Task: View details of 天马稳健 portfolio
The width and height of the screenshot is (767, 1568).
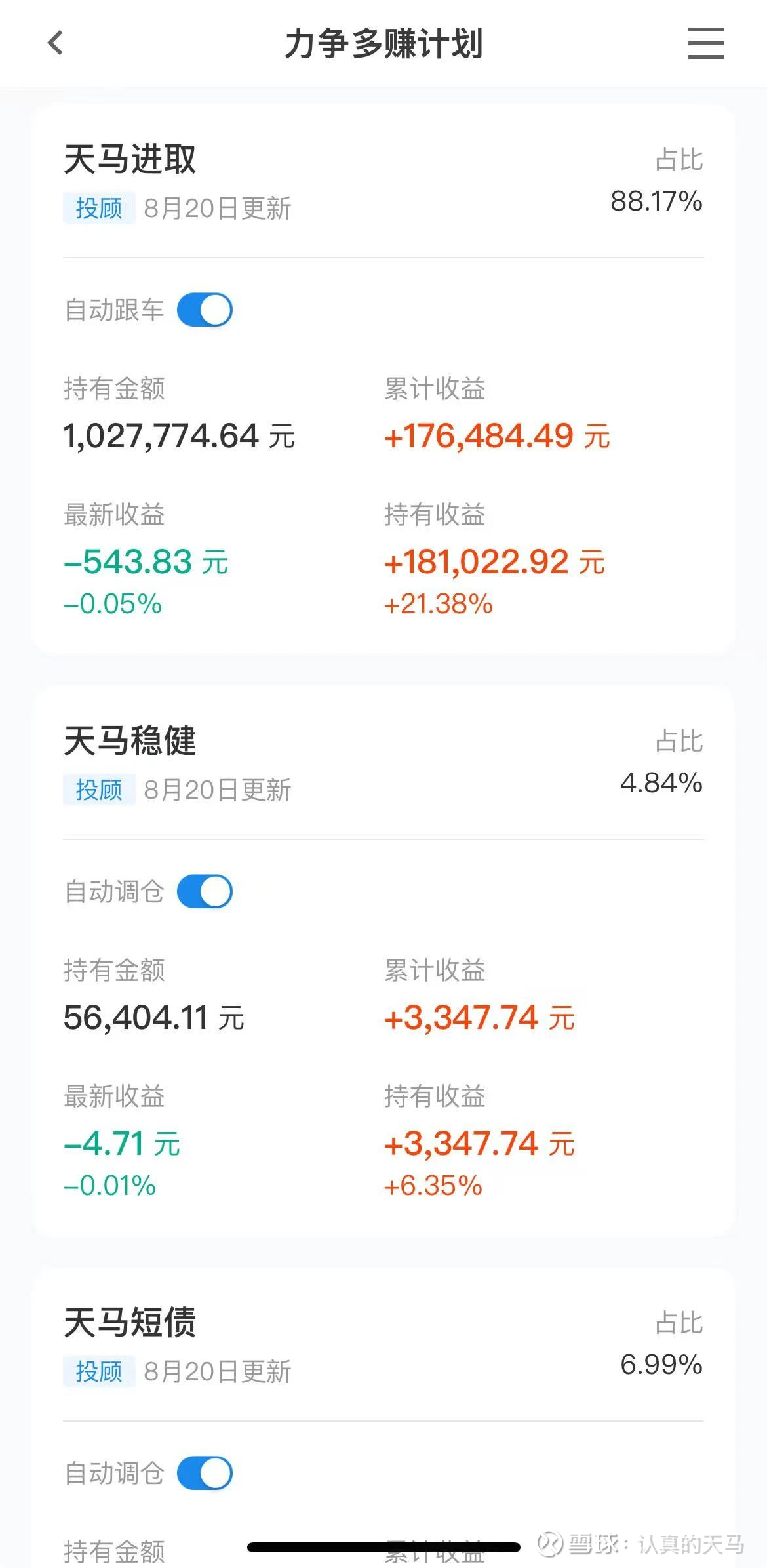Action: [383, 961]
